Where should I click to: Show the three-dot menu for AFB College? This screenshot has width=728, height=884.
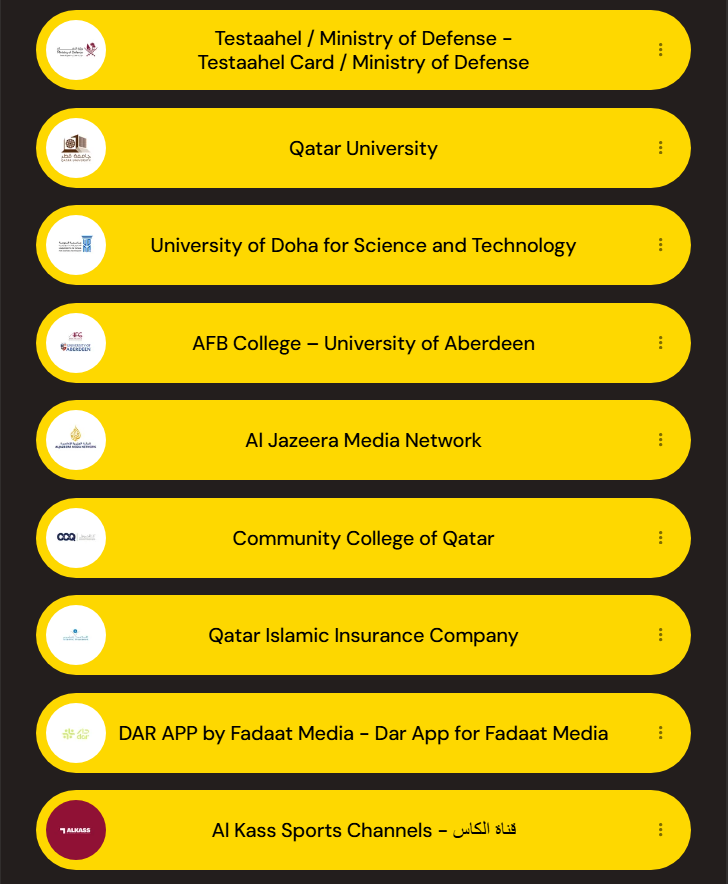click(661, 342)
